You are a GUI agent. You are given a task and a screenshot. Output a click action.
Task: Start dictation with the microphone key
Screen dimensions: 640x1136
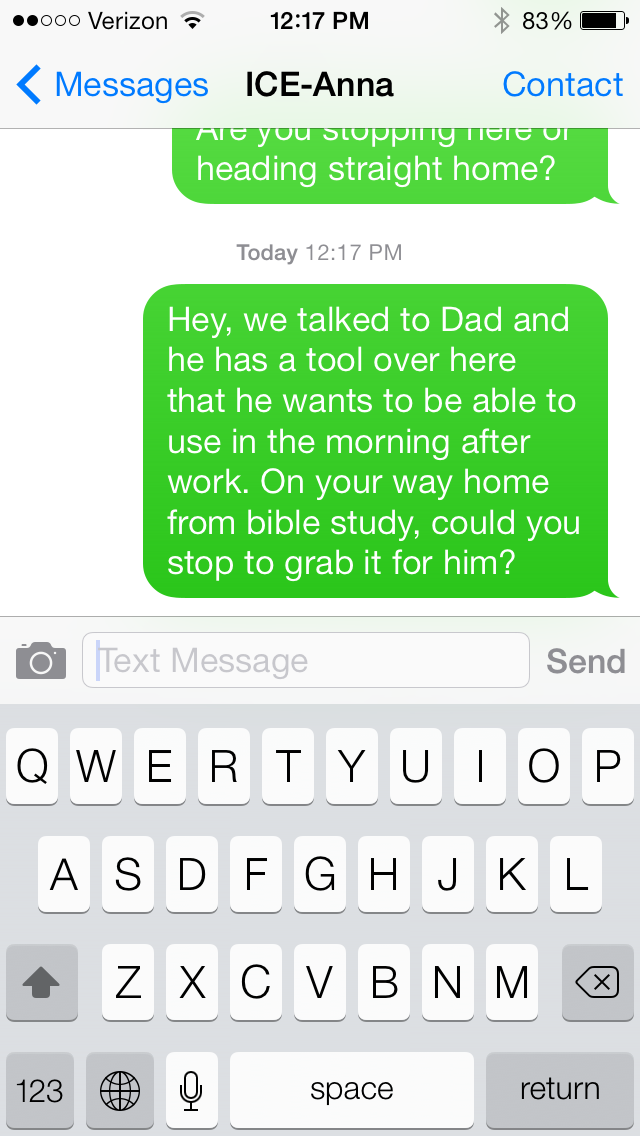tap(191, 1089)
